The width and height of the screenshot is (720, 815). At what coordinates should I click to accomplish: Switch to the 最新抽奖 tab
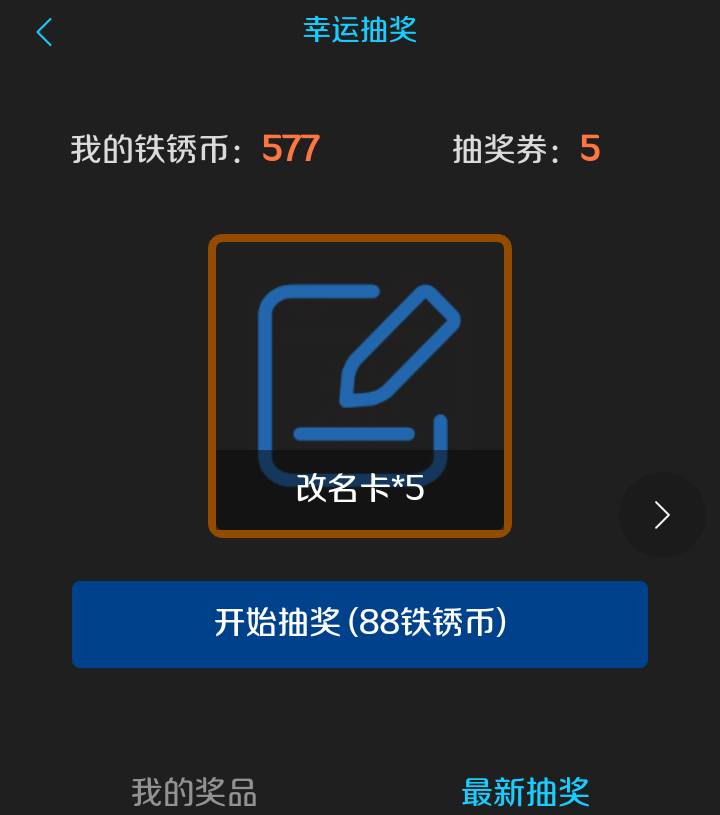pyautogui.click(x=525, y=793)
